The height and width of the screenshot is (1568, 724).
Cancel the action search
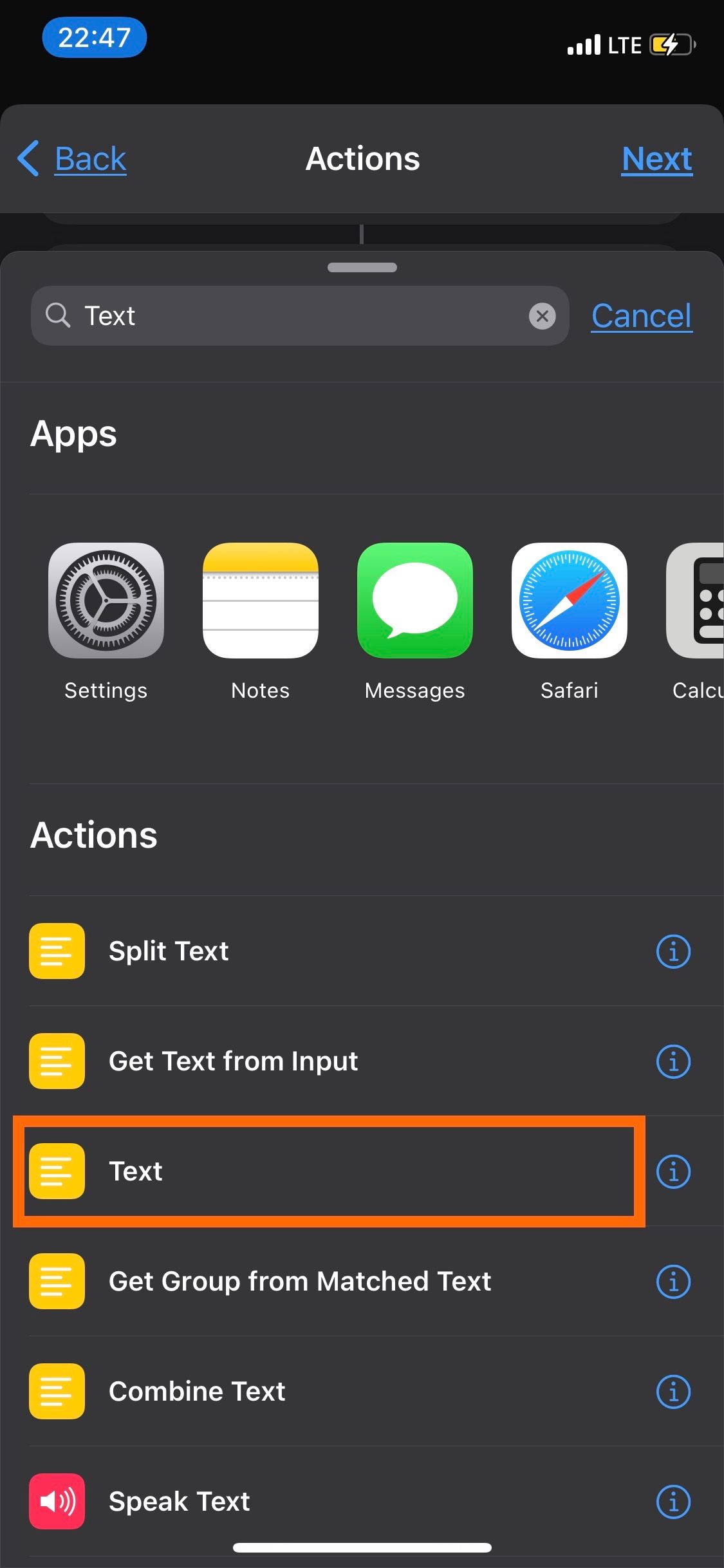(641, 316)
